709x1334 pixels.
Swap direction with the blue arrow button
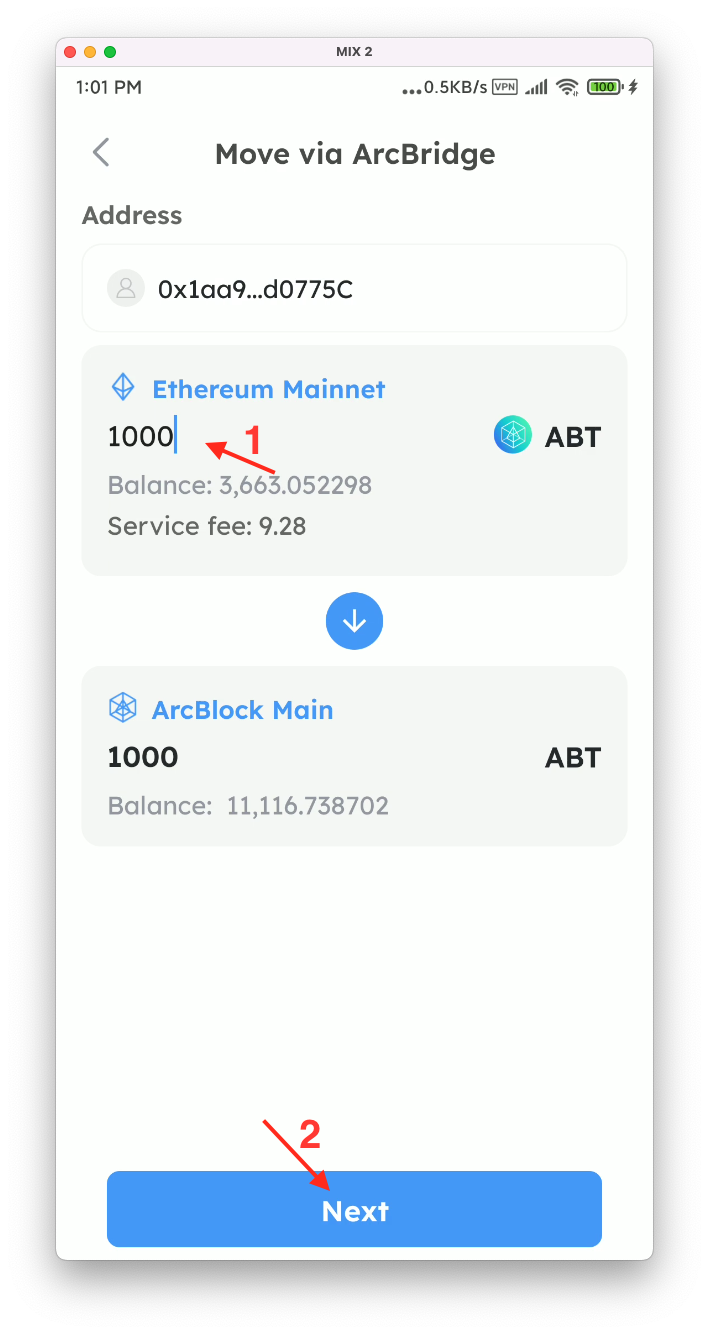(x=354, y=621)
